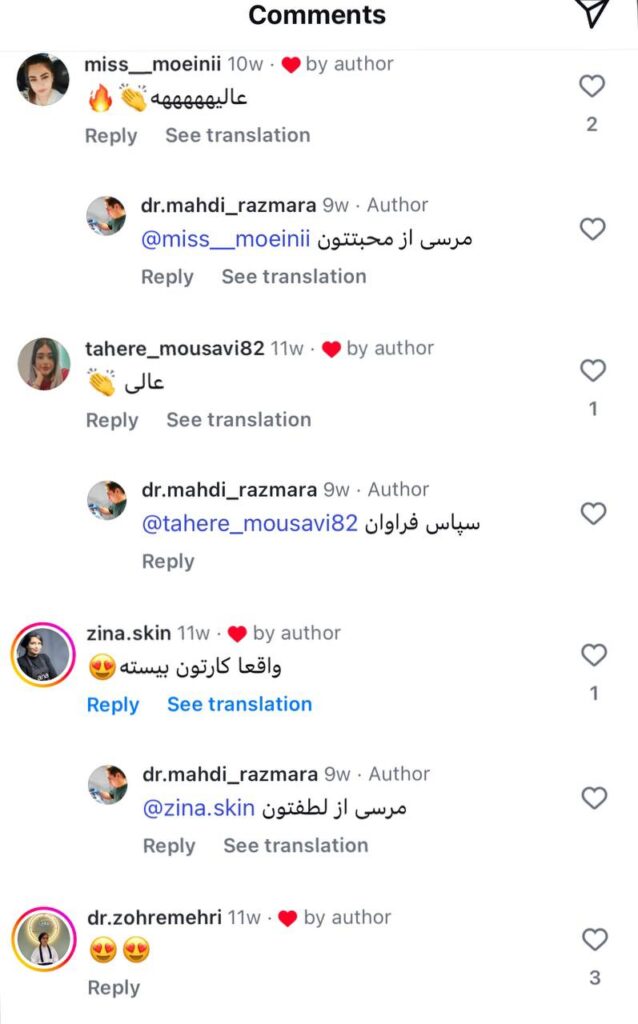Viewport: 638px width, 1024px height.
Task: See translation of zina.skin's comment
Action: (240, 704)
